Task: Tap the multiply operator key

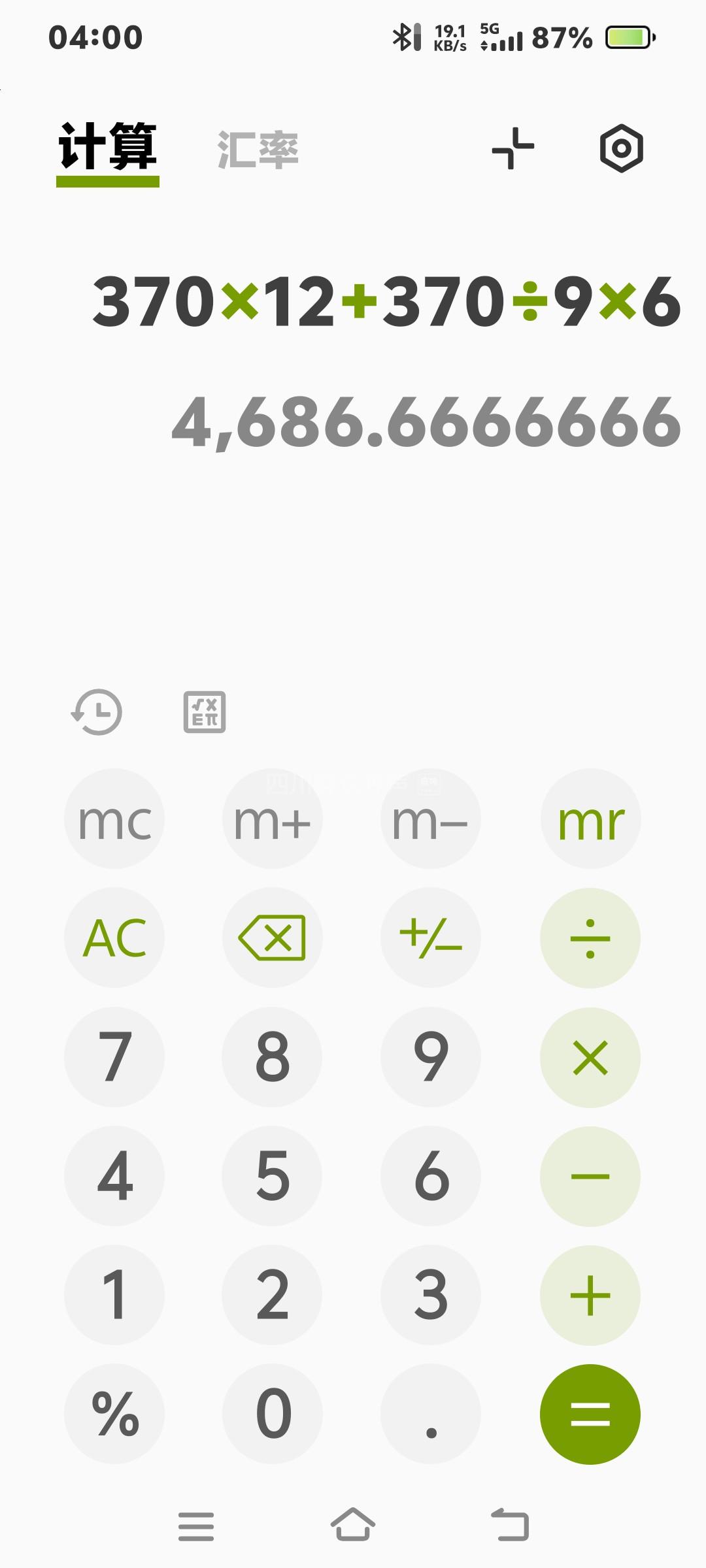Action: click(590, 1058)
